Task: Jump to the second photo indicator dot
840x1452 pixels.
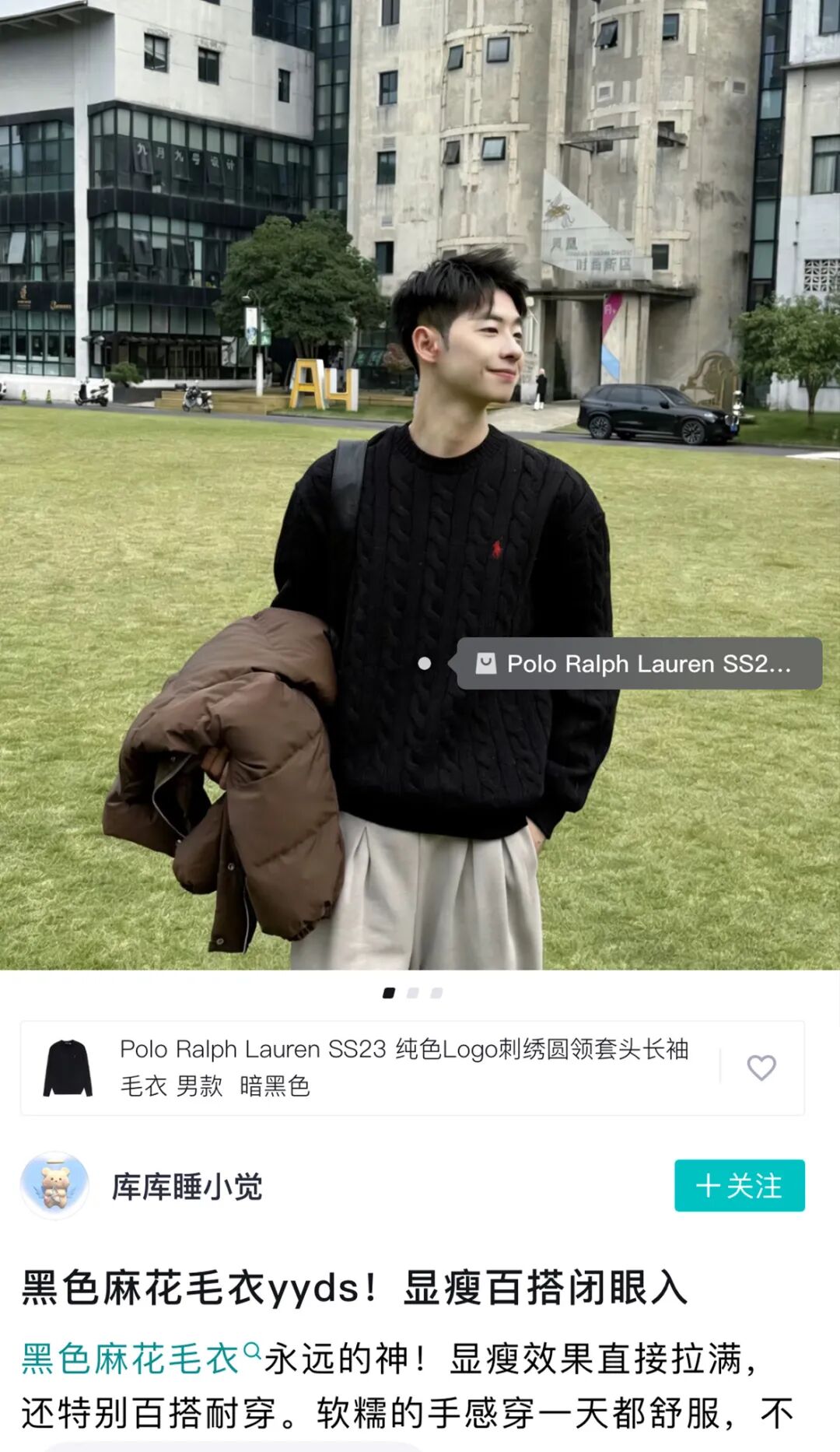Action: pyautogui.click(x=413, y=993)
